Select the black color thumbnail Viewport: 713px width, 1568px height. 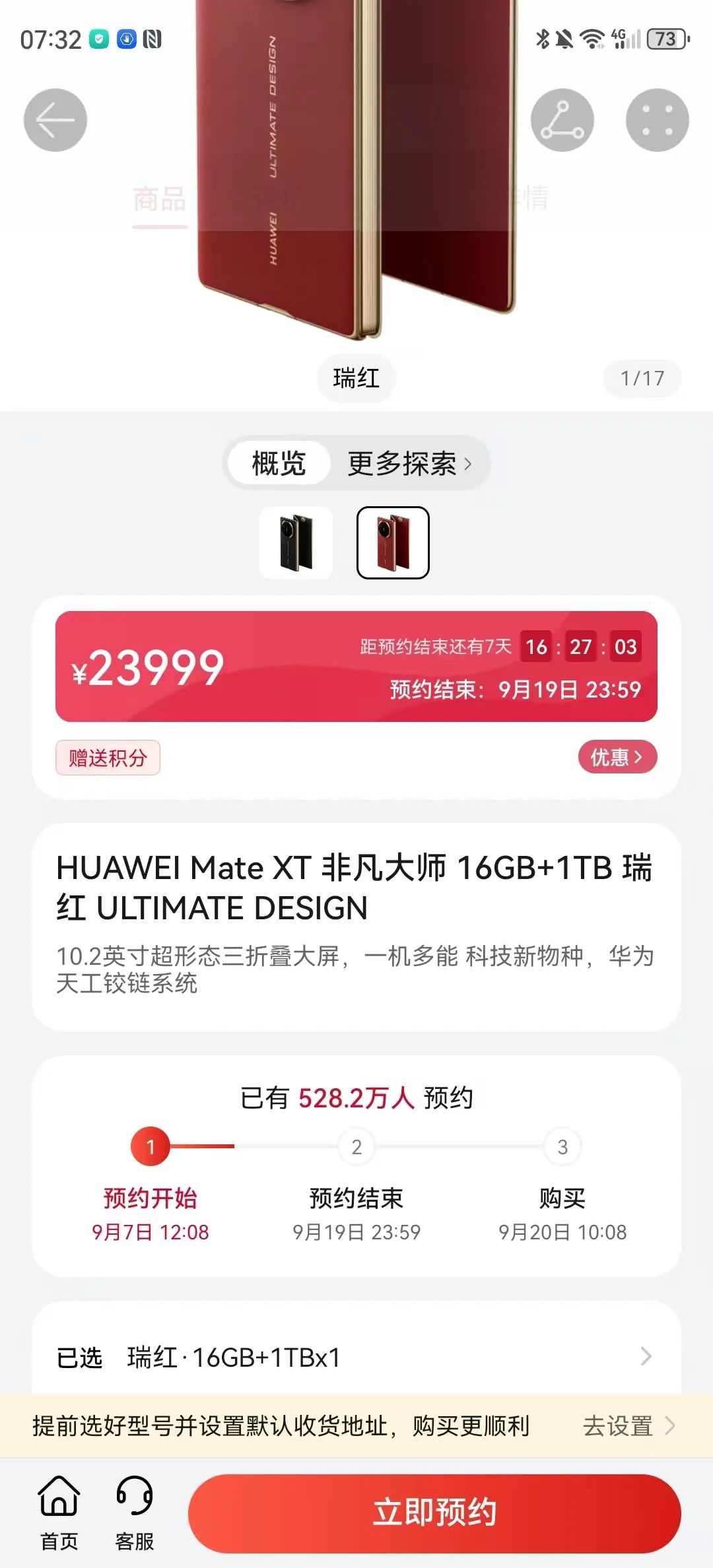[x=296, y=542]
